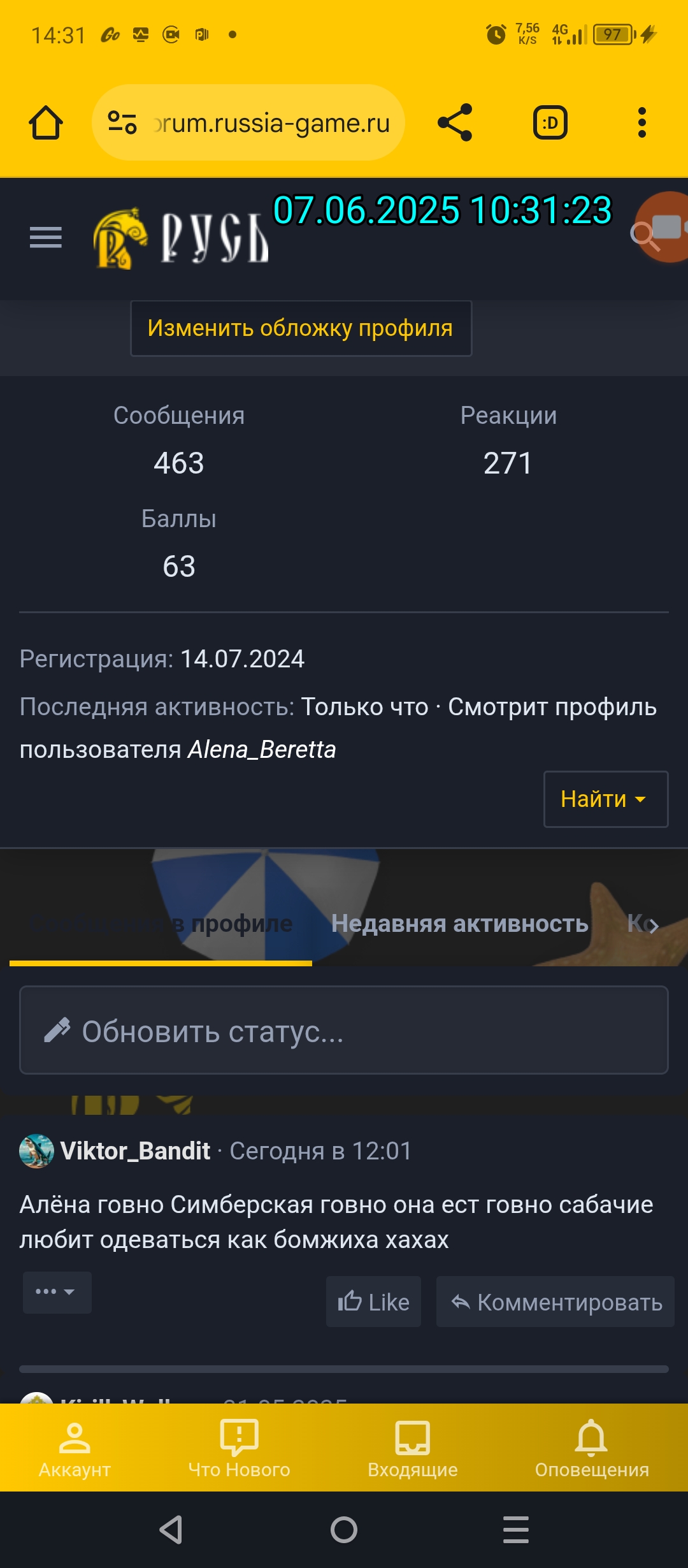688x1568 pixels.
Task: Focus the Обновить статус field
Action: click(344, 1031)
